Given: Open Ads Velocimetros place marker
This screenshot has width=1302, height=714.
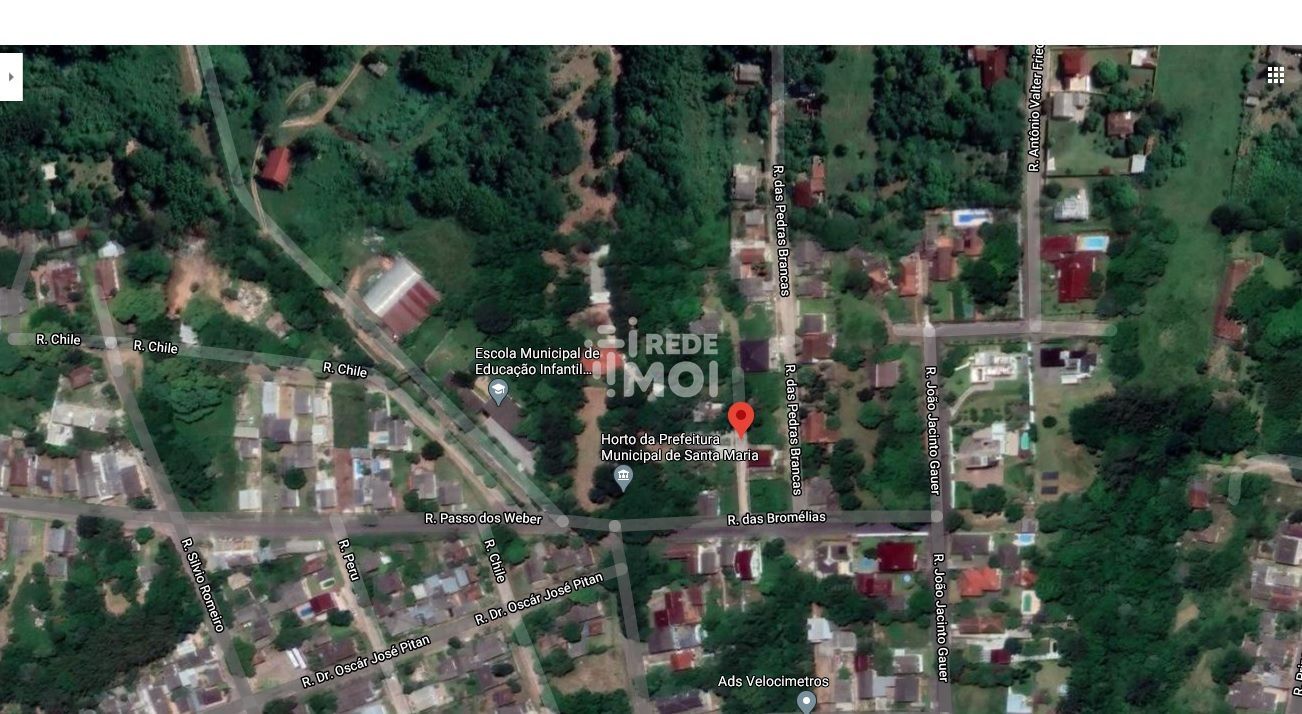Looking at the screenshot, I should [x=806, y=701].
